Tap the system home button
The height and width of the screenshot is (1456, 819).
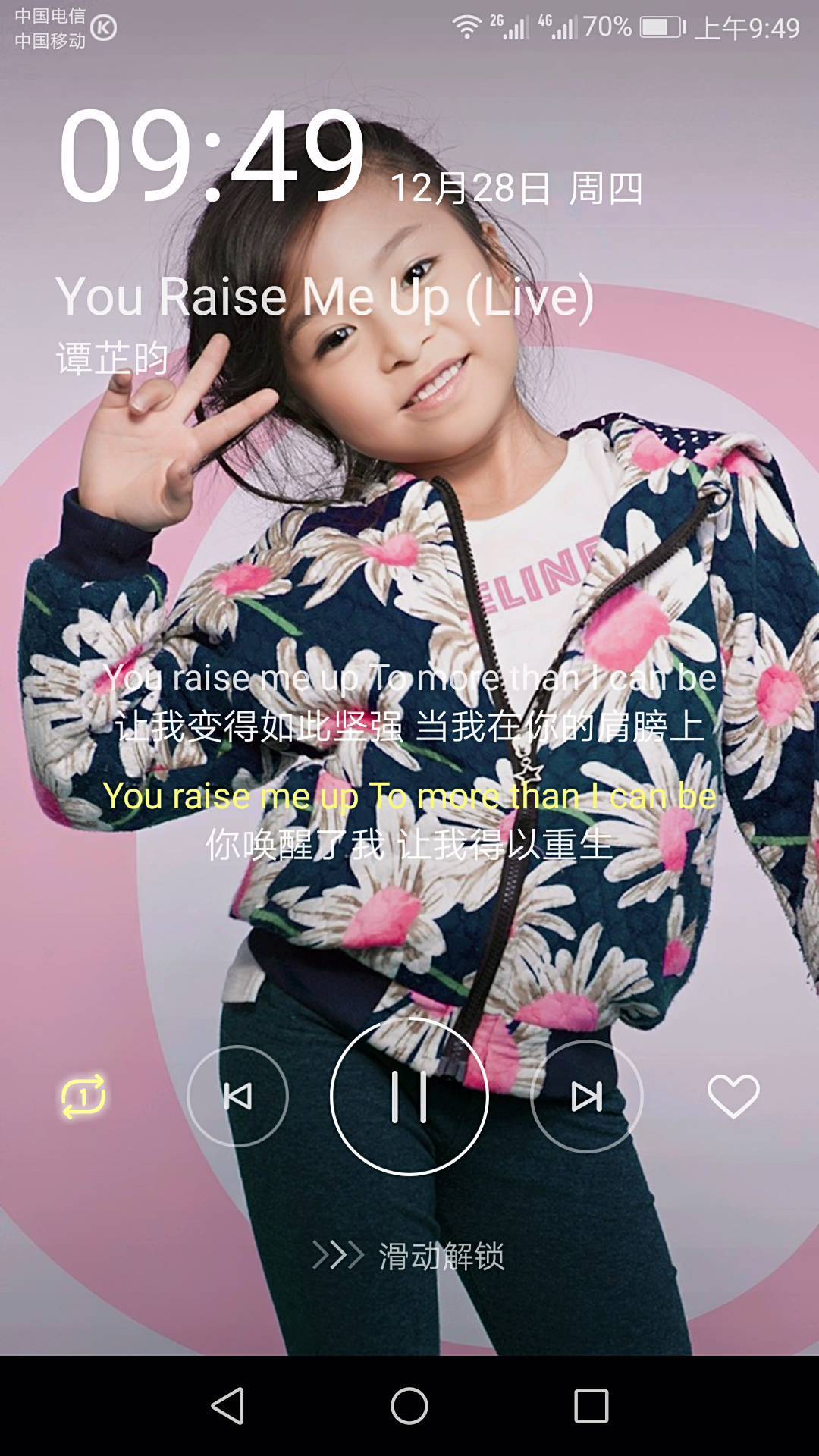[x=409, y=1406]
